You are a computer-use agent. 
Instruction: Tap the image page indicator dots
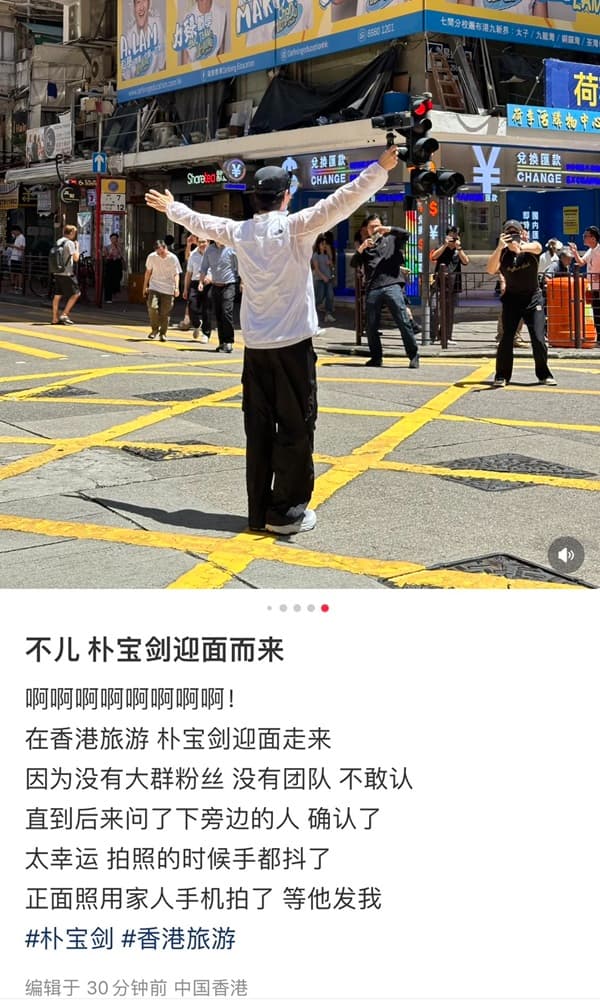click(297, 608)
